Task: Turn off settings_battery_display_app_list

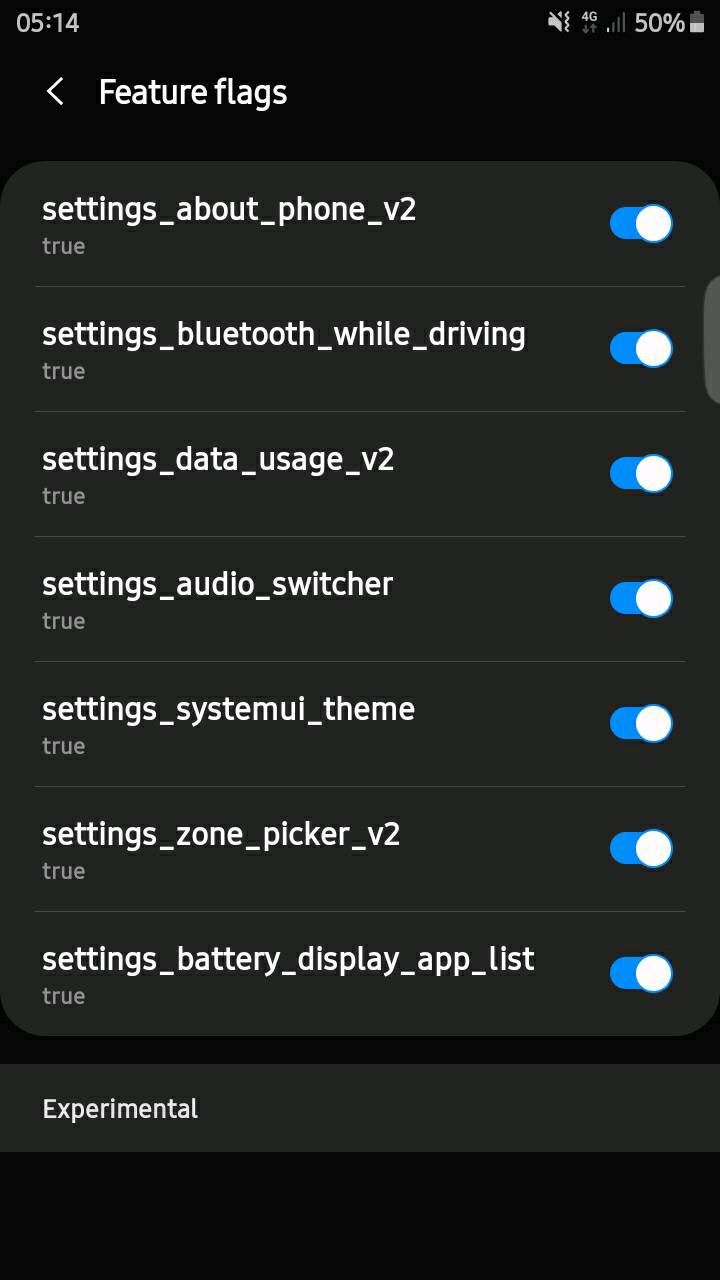Action: click(641, 972)
